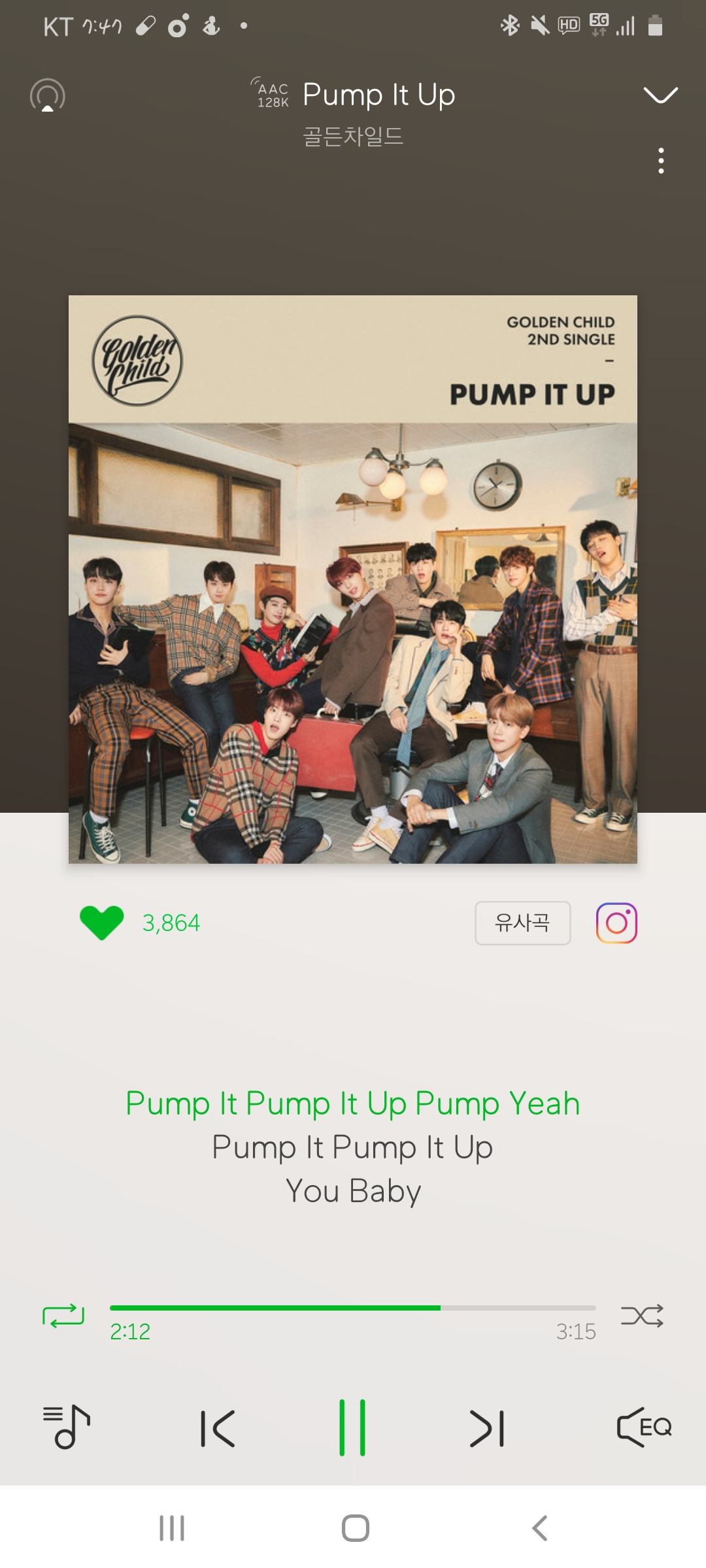Toggle the repeat mode
Image resolution: width=706 pixels, height=1568 pixels.
(63, 1316)
